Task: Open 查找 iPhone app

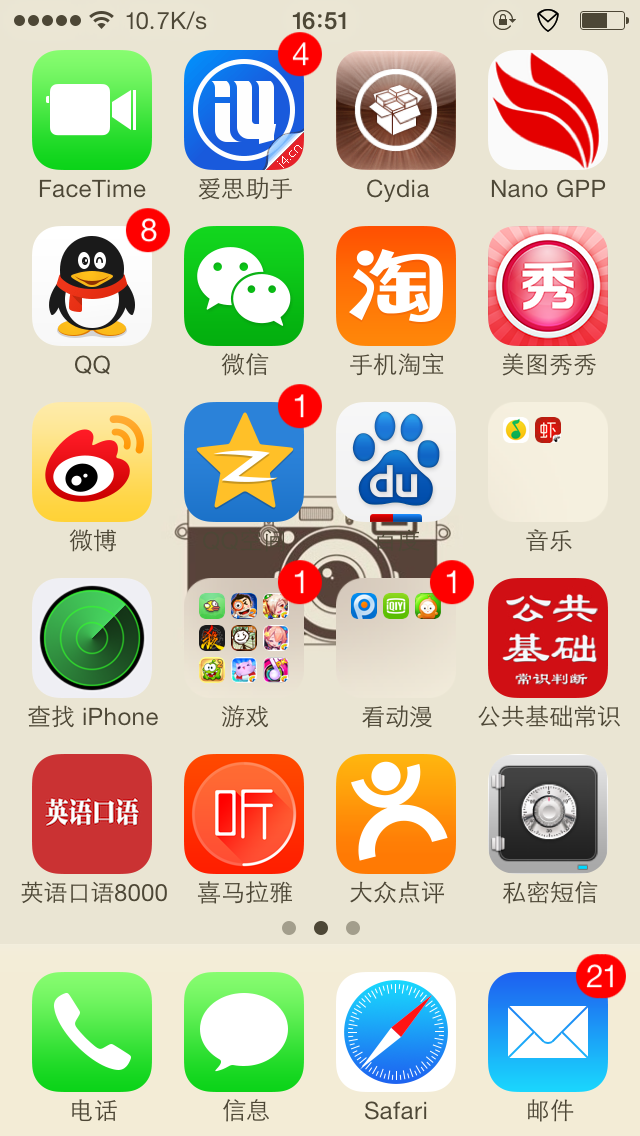Action: click(92, 638)
